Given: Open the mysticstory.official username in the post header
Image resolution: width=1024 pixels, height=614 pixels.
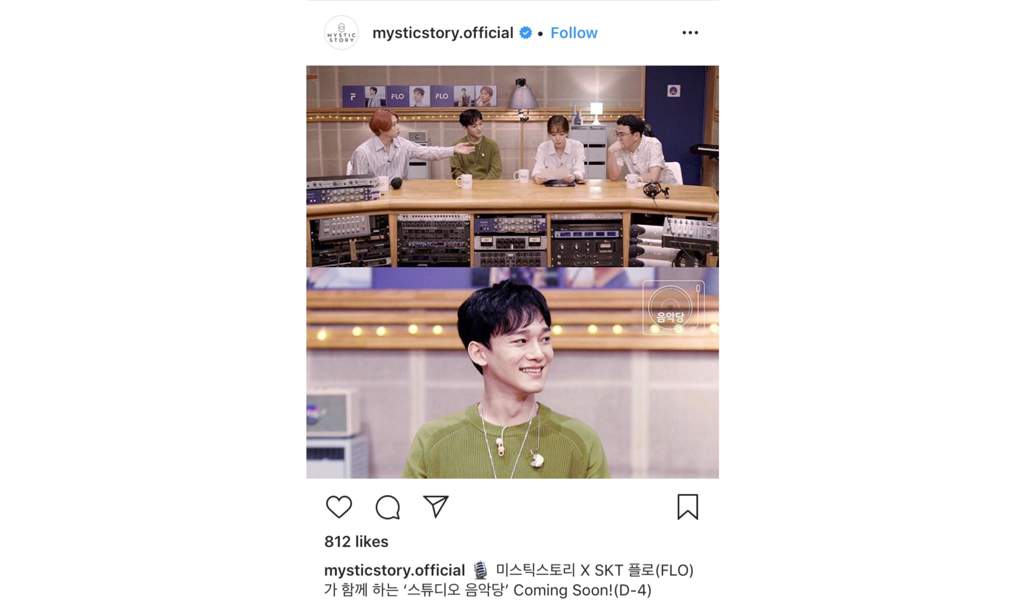Looking at the screenshot, I should 443,33.
